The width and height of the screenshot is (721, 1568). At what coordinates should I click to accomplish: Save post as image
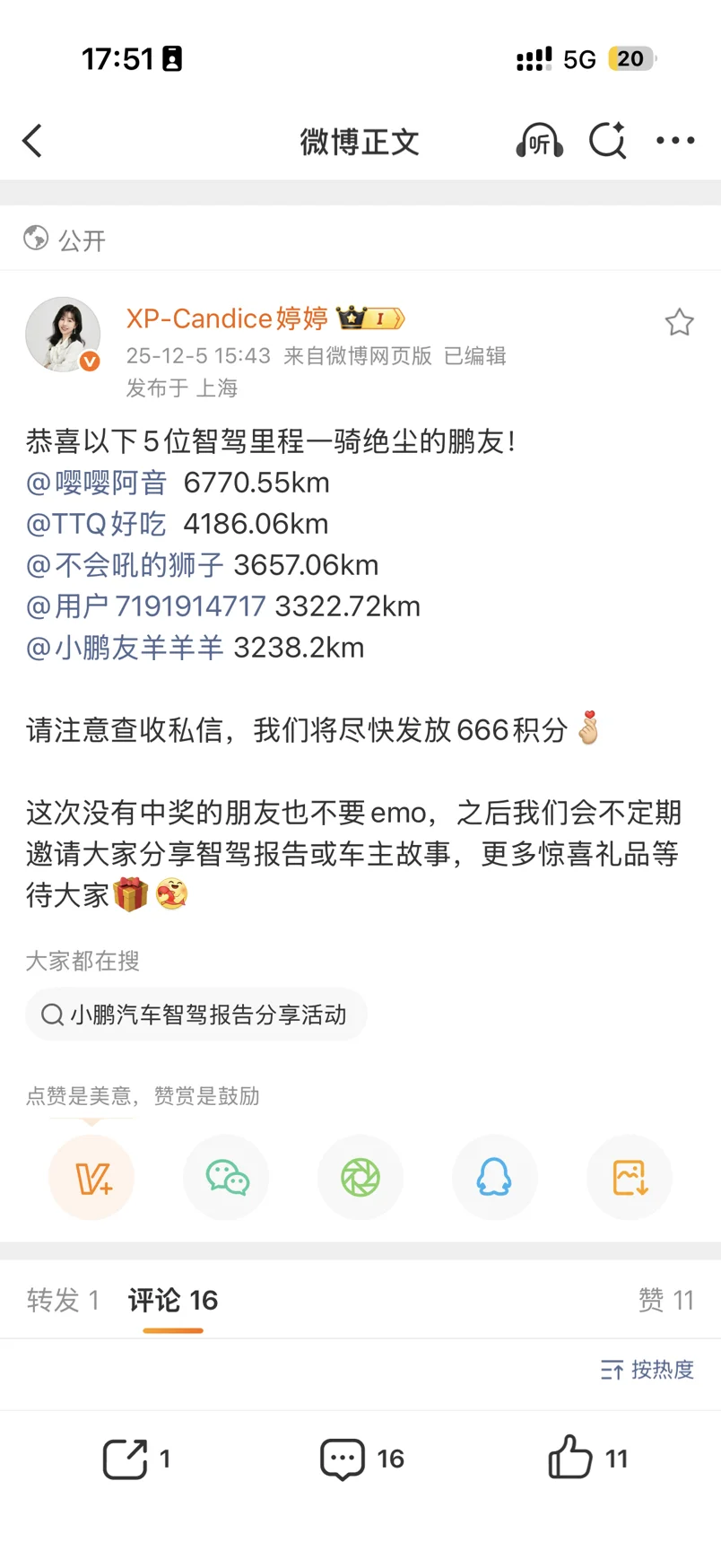pyautogui.click(x=630, y=1177)
